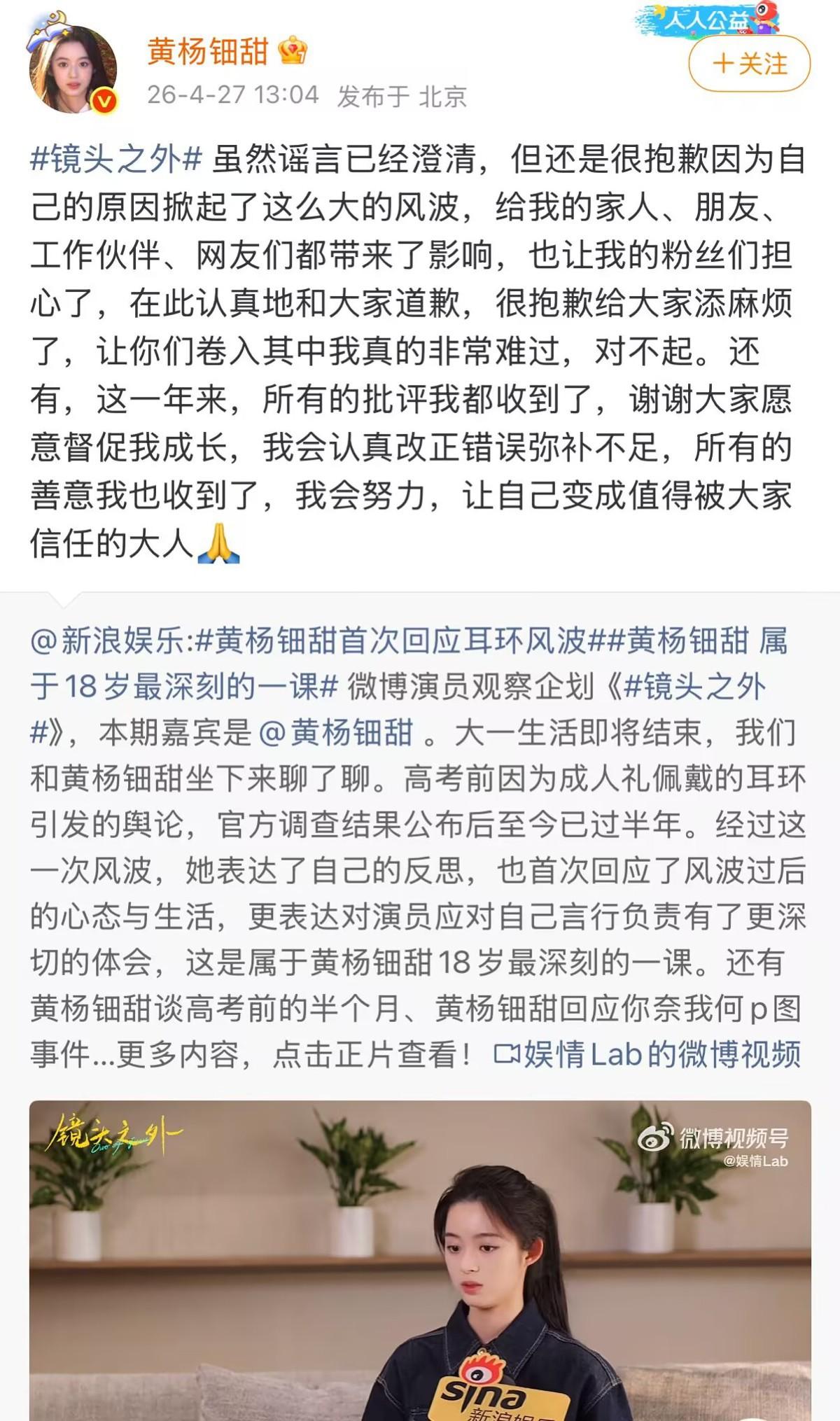This screenshot has height=1421, width=840.
Task: Open the @新浪娱乐 mention
Action: (108, 640)
